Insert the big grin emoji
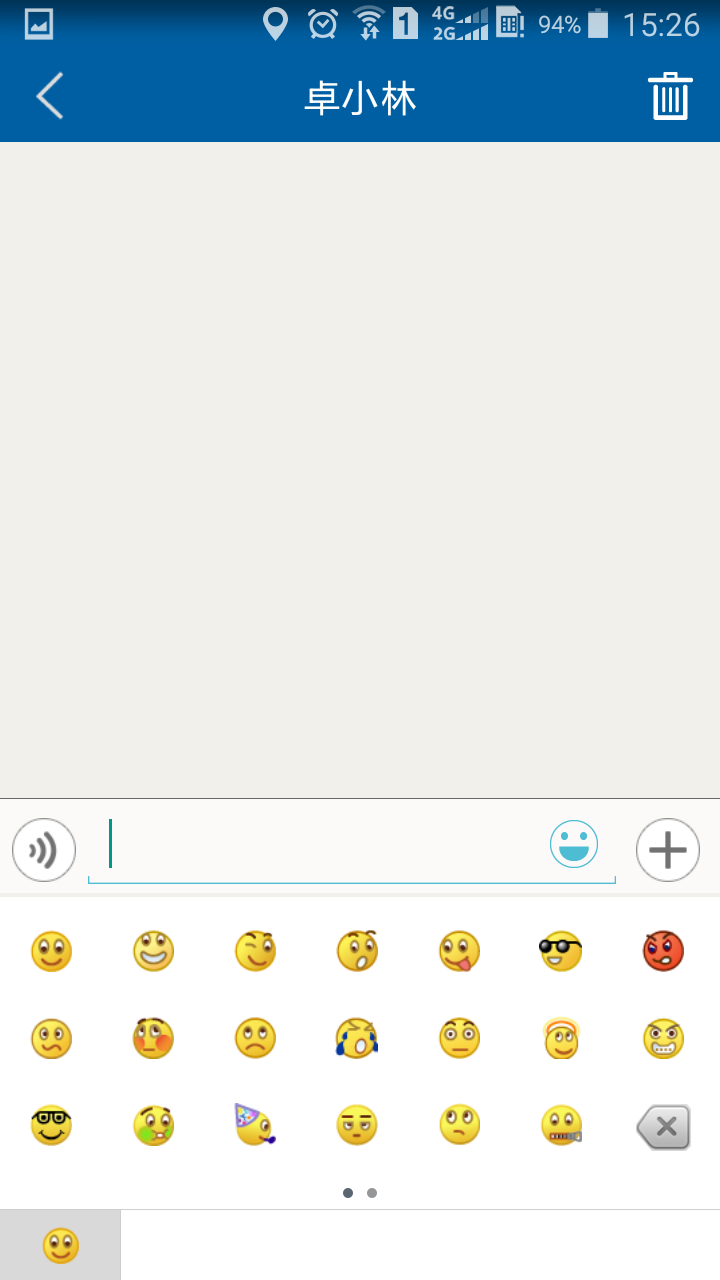The height and width of the screenshot is (1280, 720). [x=153, y=950]
